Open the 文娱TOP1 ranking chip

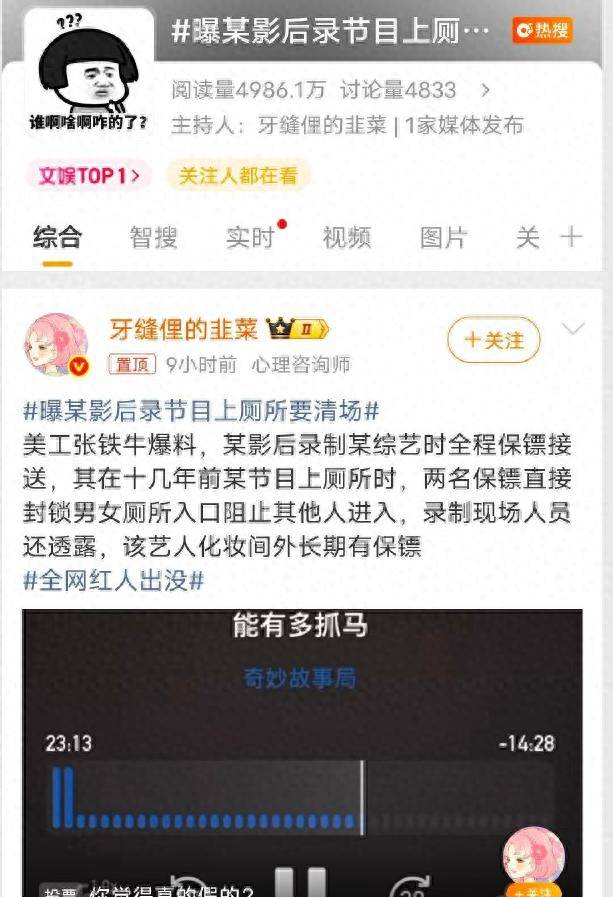click(87, 176)
